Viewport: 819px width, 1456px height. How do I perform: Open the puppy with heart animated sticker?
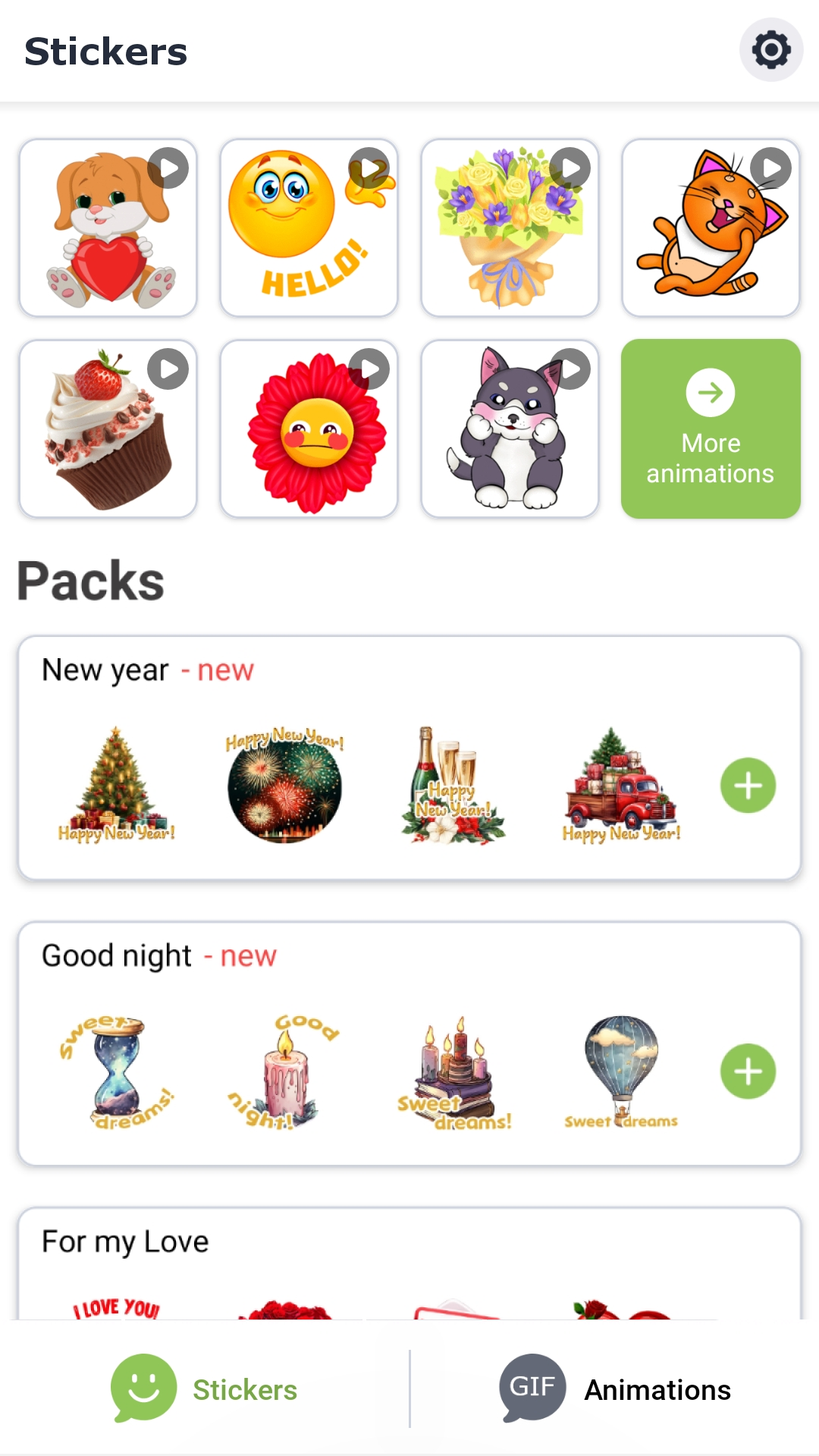(x=108, y=227)
